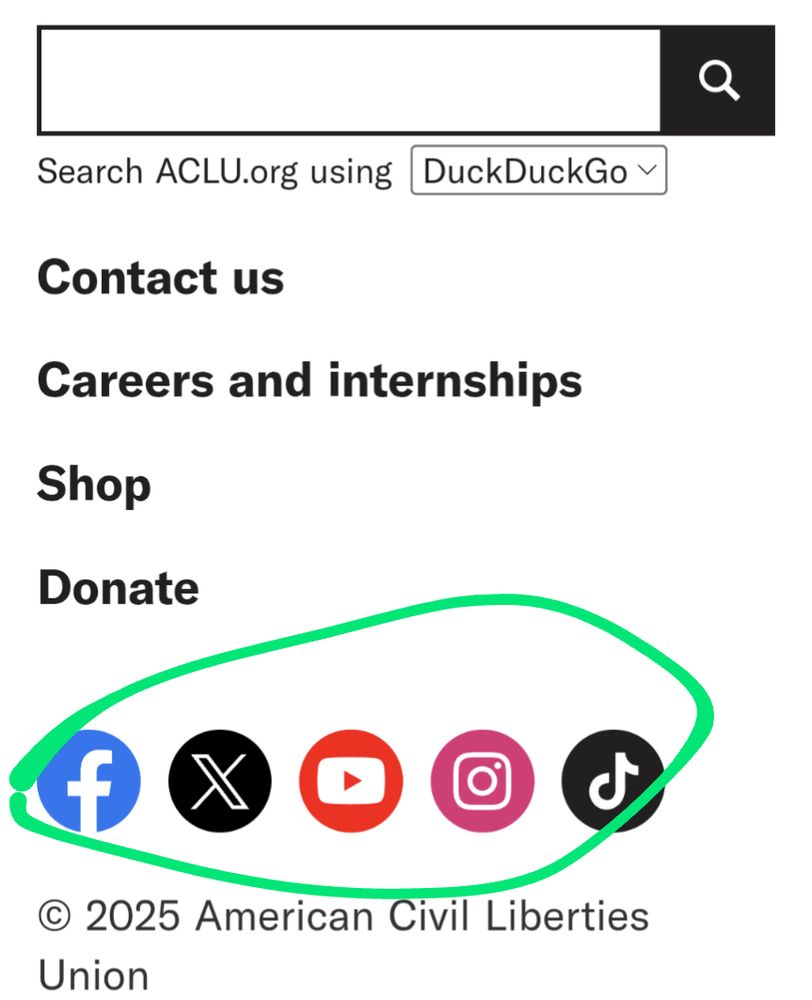Open the Contact us link
Image resolution: width=812 pixels, height=1000 pixels.
click(x=160, y=278)
